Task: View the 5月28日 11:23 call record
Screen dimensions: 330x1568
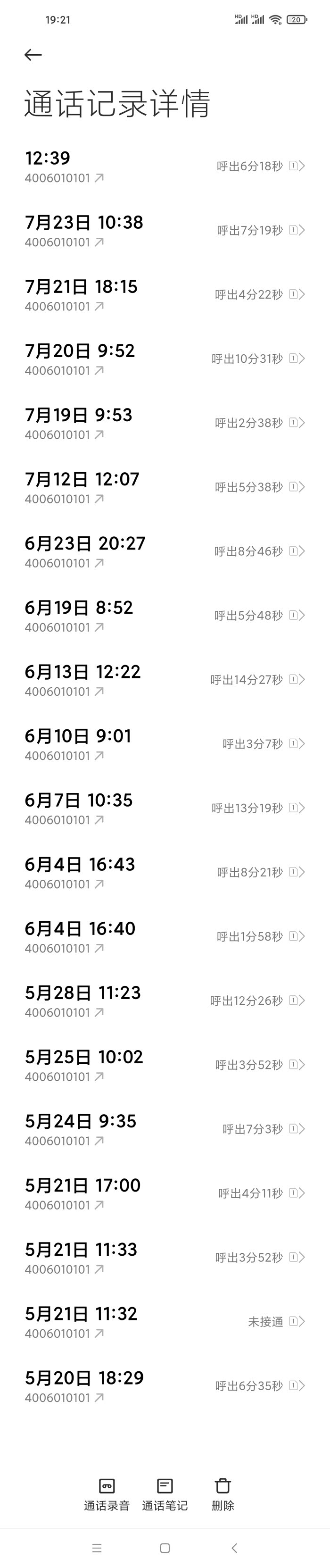Action: point(165,1001)
